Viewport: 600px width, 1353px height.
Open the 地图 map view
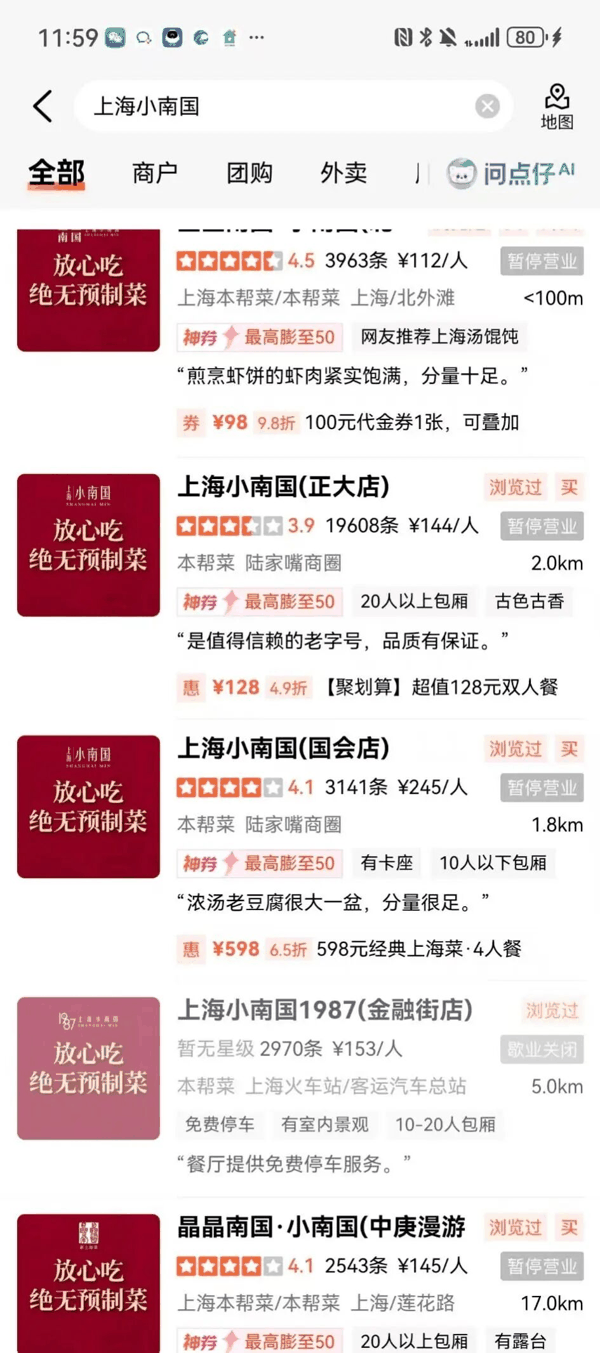557,107
